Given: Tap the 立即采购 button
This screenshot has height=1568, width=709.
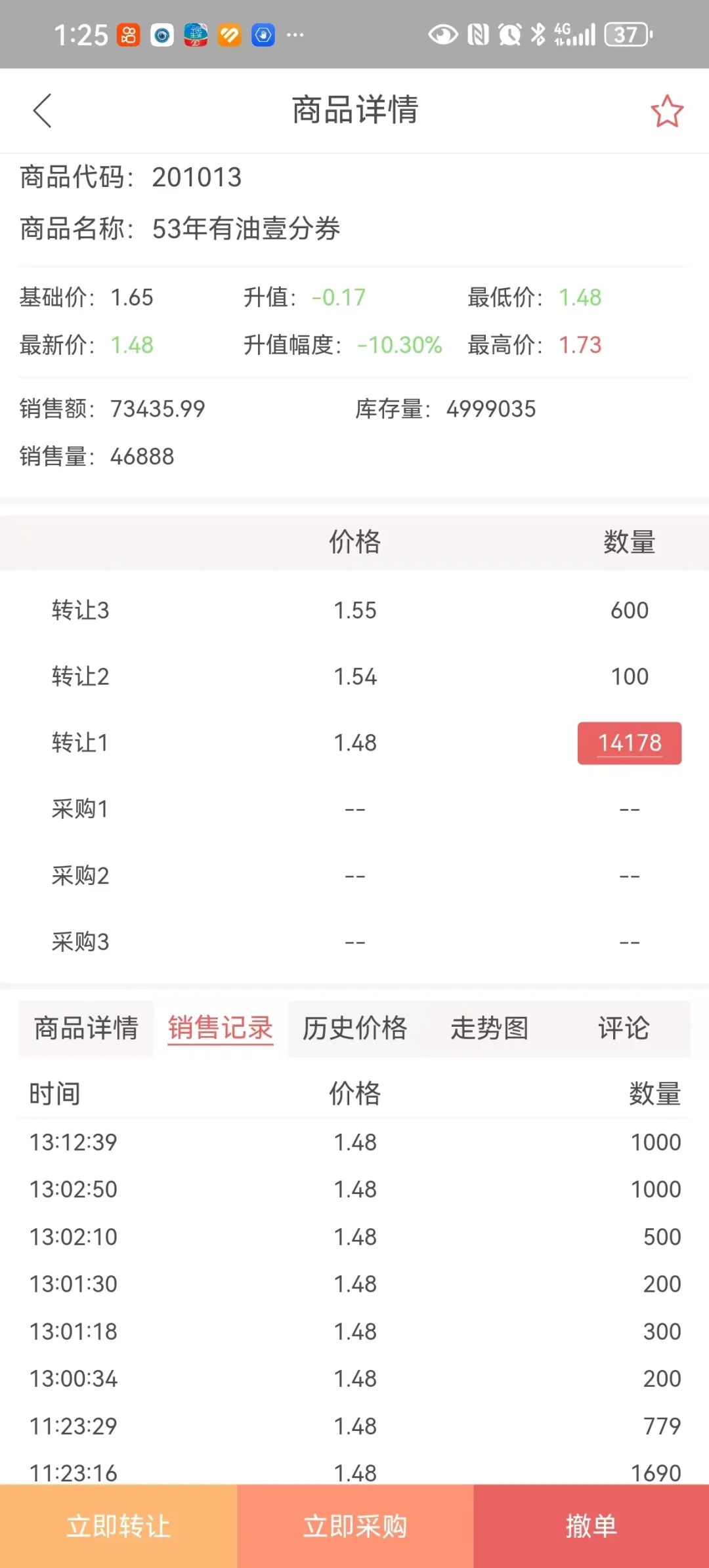Looking at the screenshot, I should click(x=354, y=1526).
